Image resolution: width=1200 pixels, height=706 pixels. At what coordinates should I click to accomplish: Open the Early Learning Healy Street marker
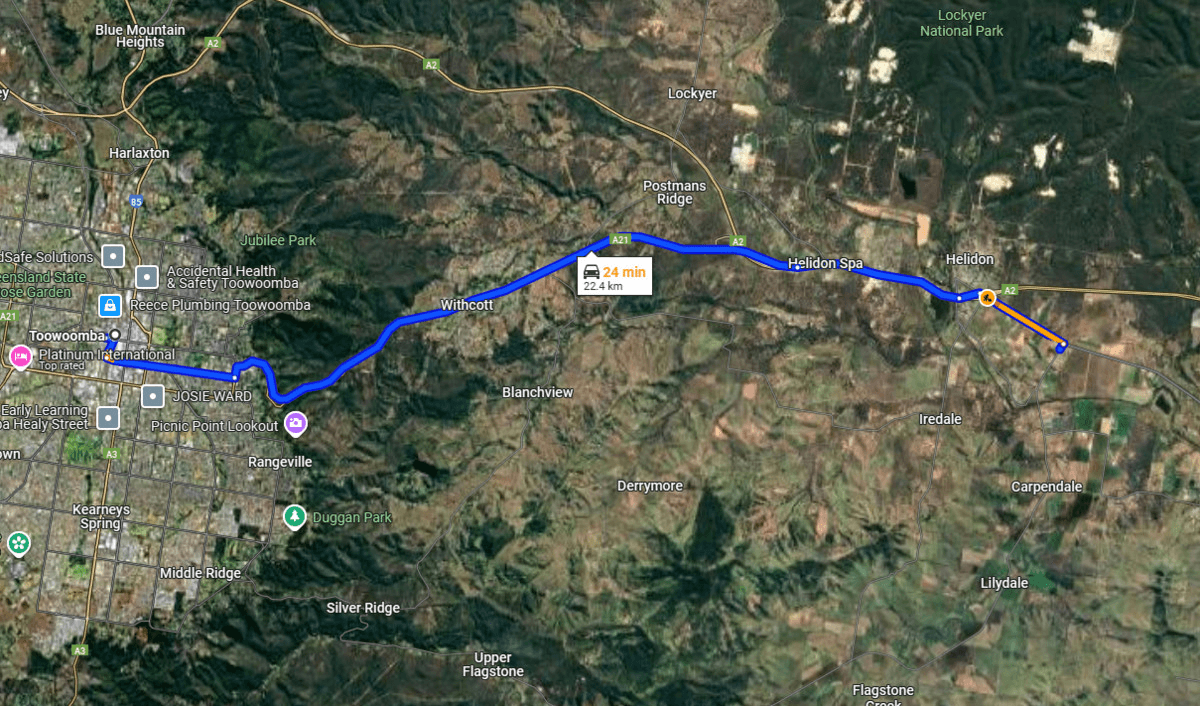coord(109,418)
